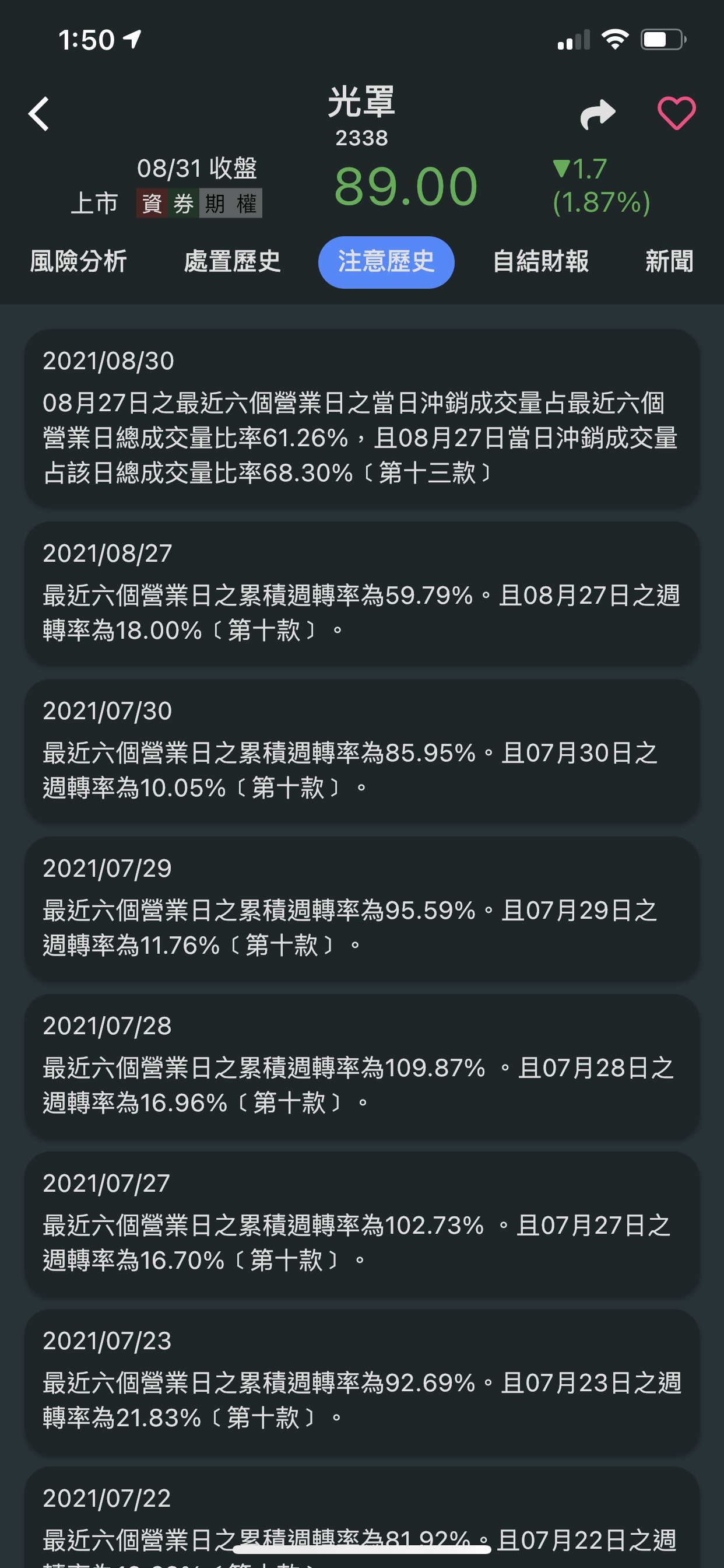Switch to the 風險分析 tab

coord(79,262)
